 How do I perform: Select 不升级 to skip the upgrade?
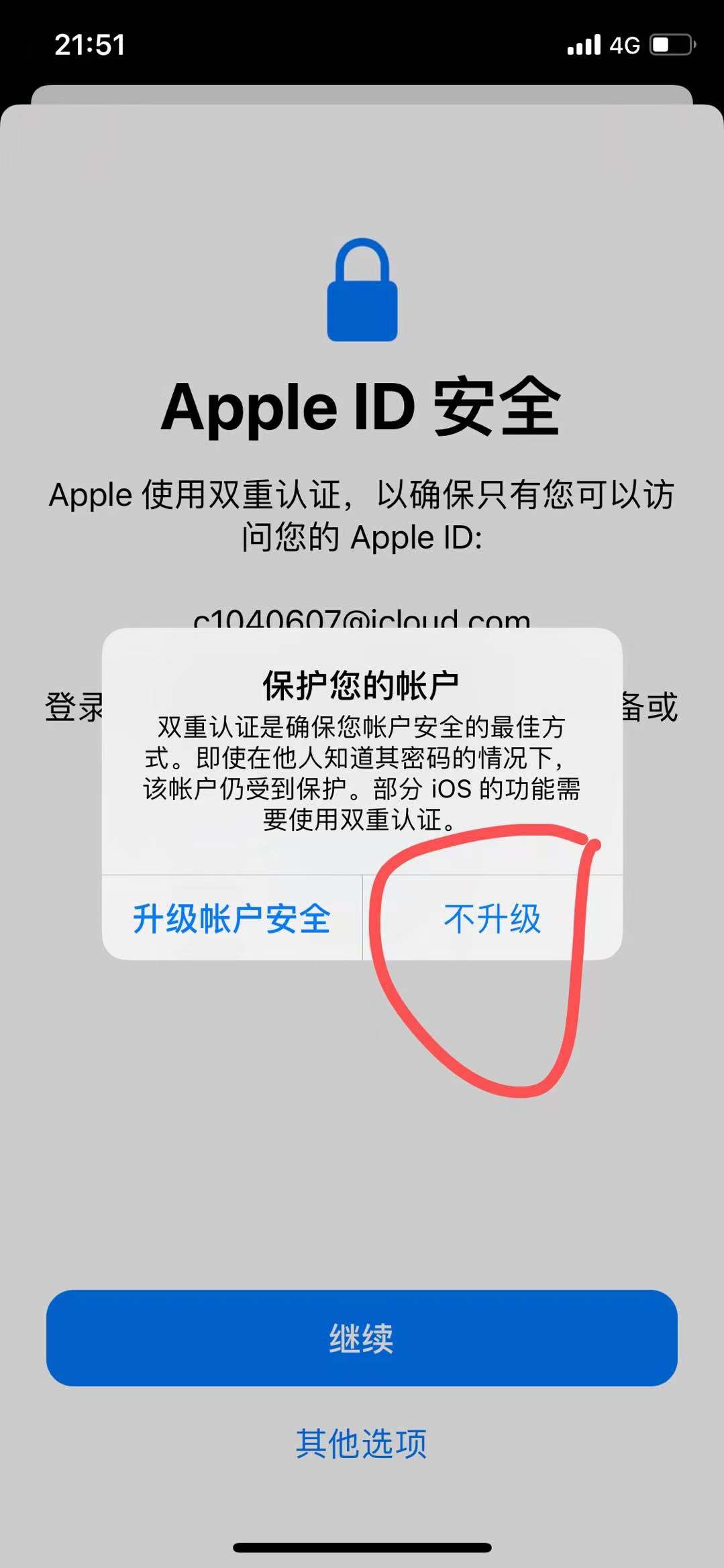(492, 918)
